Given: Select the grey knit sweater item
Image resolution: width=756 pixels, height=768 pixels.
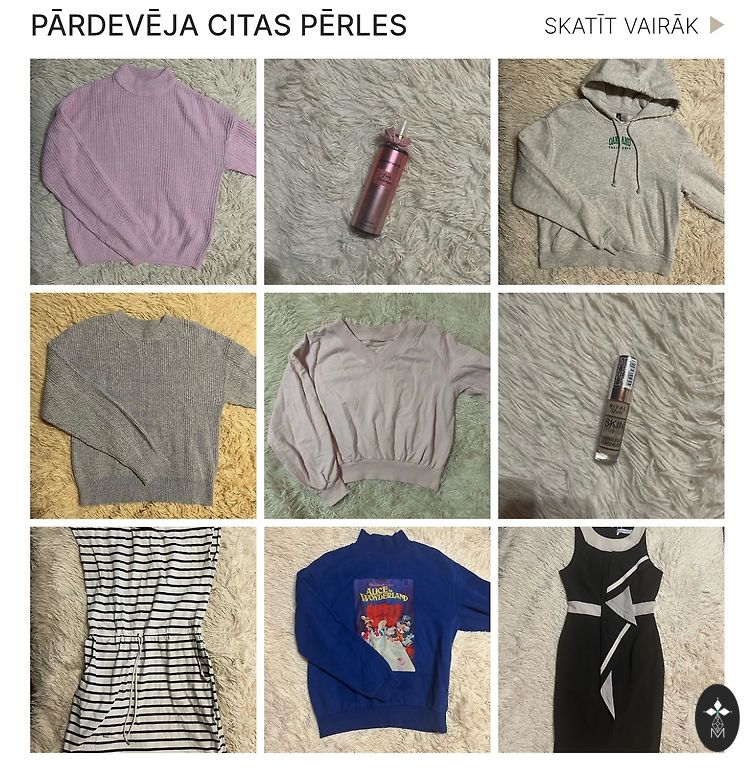Looking at the screenshot, I should 143,405.
